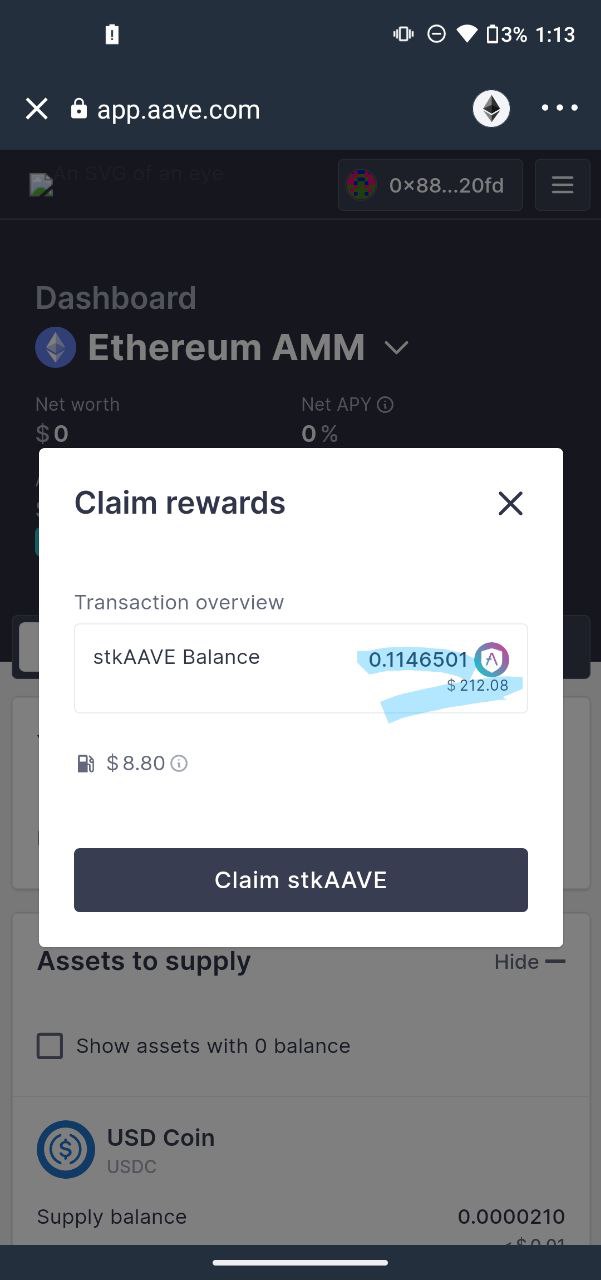This screenshot has height=1280, width=601.
Task: Dismiss the Claim rewards dialog
Action: (510, 503)
